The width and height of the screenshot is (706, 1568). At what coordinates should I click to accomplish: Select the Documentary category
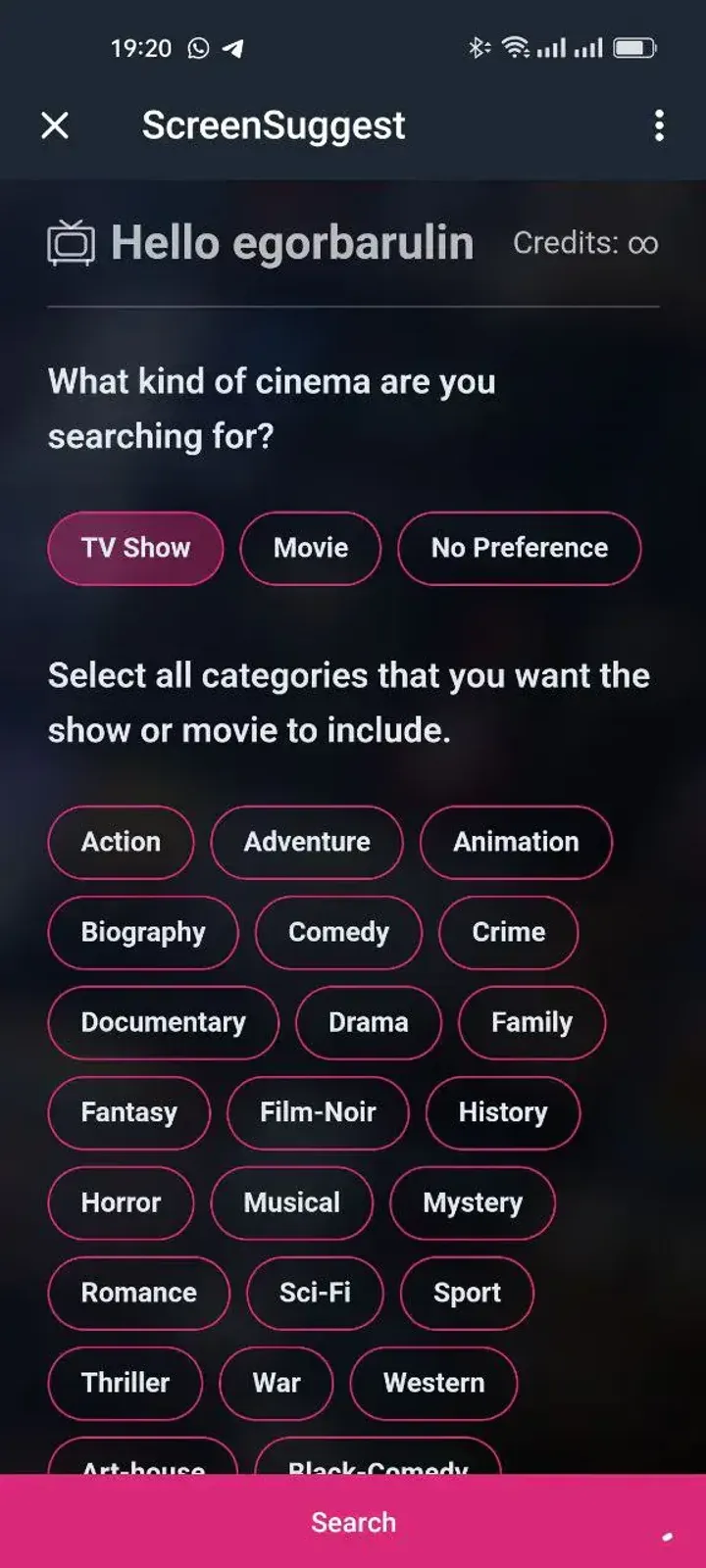click(x=163, y=1023)
